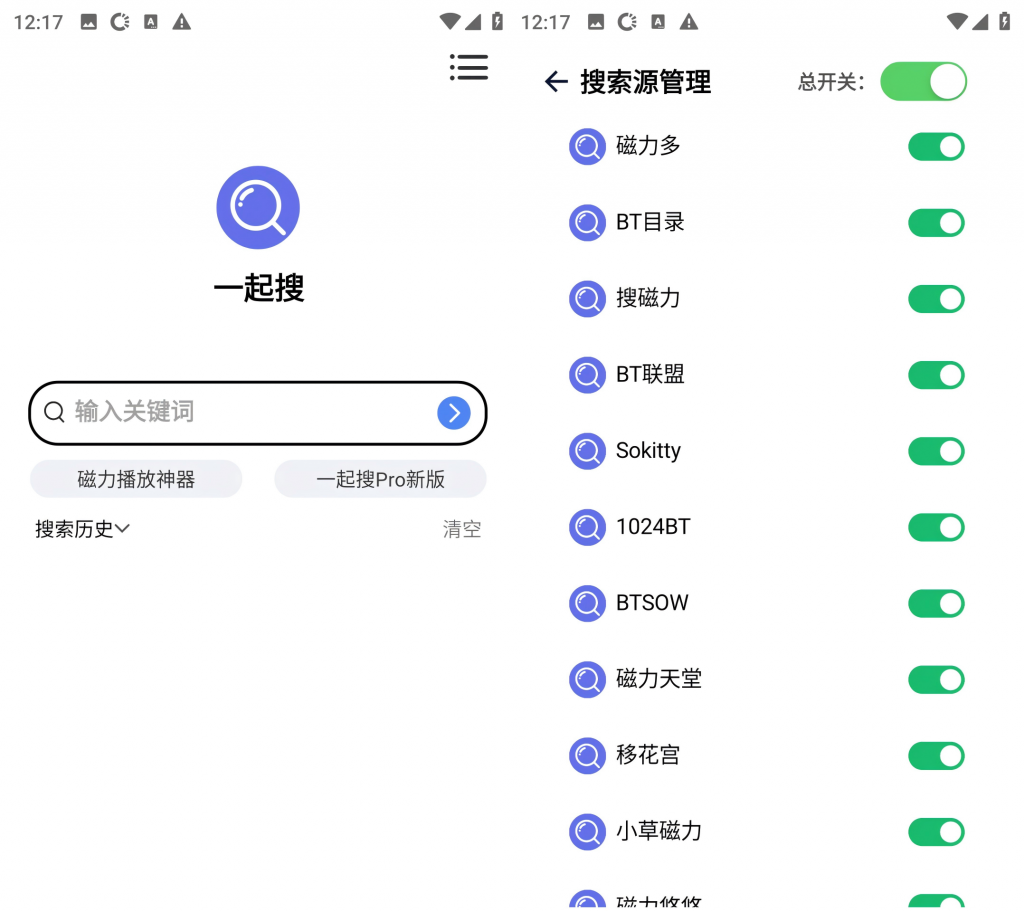Clear search history with 清空
The height and width of the screenshot is (912, 1024).
pos(462,529)
